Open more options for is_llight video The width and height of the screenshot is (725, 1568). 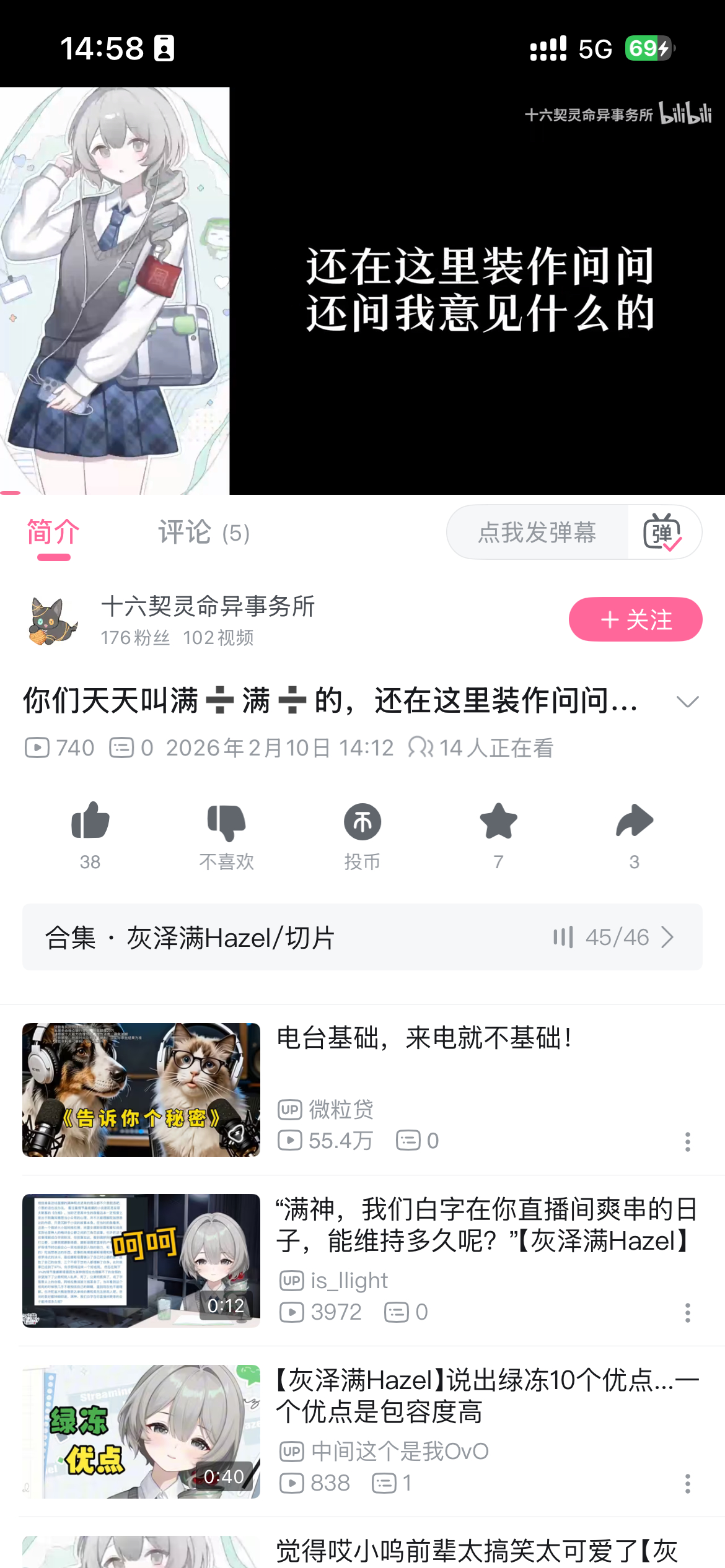(687, 1312)
